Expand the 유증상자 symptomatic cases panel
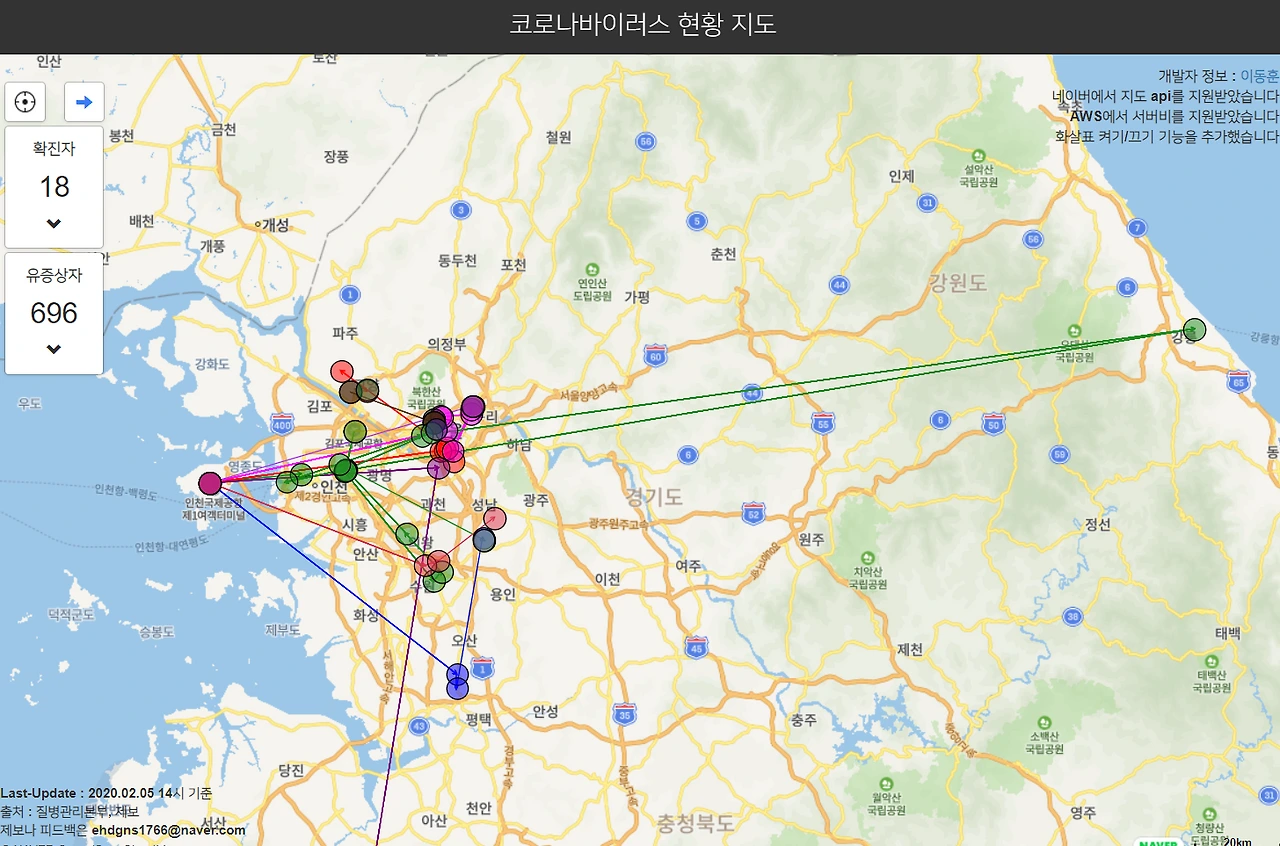The image size is (1280, 846). (54, 350)
